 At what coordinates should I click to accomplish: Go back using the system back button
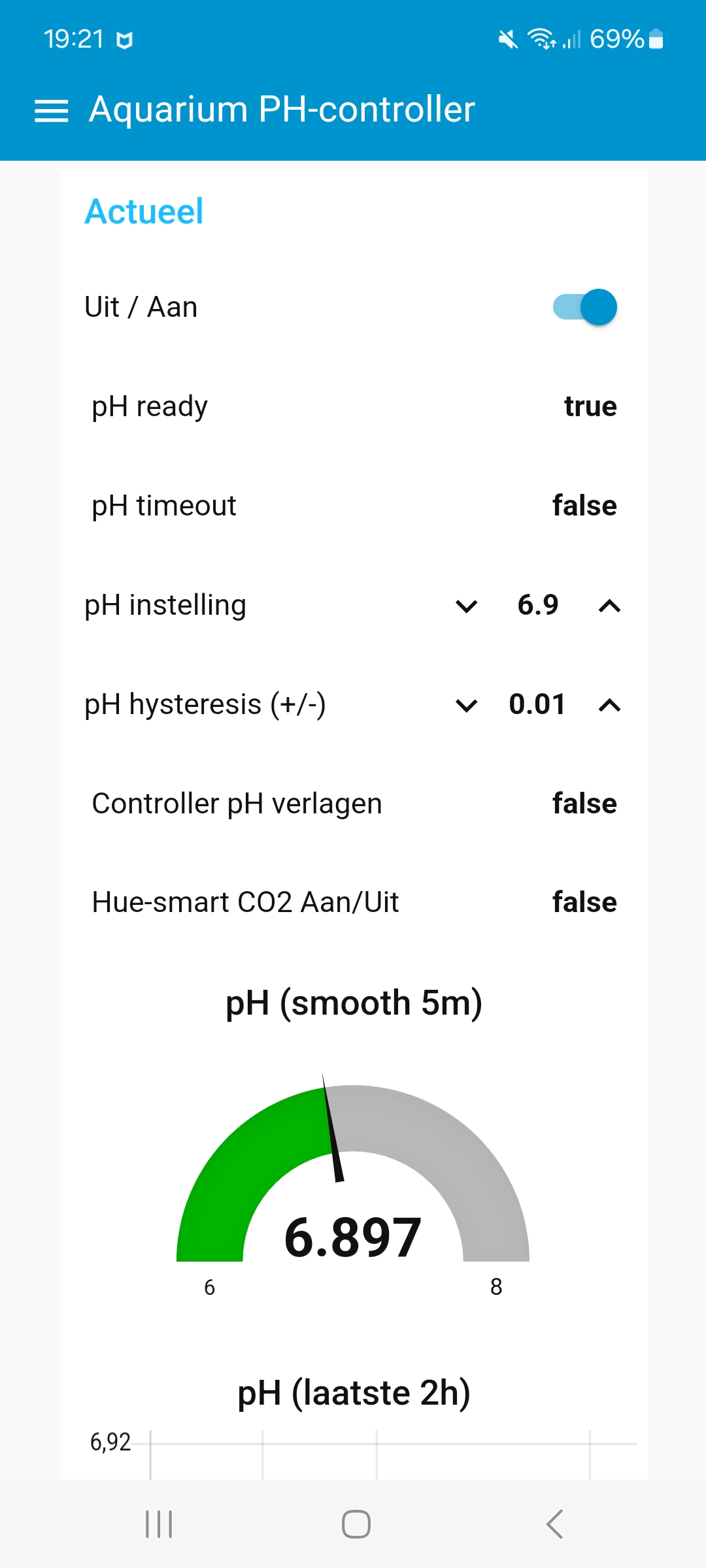click(554, 1524)
